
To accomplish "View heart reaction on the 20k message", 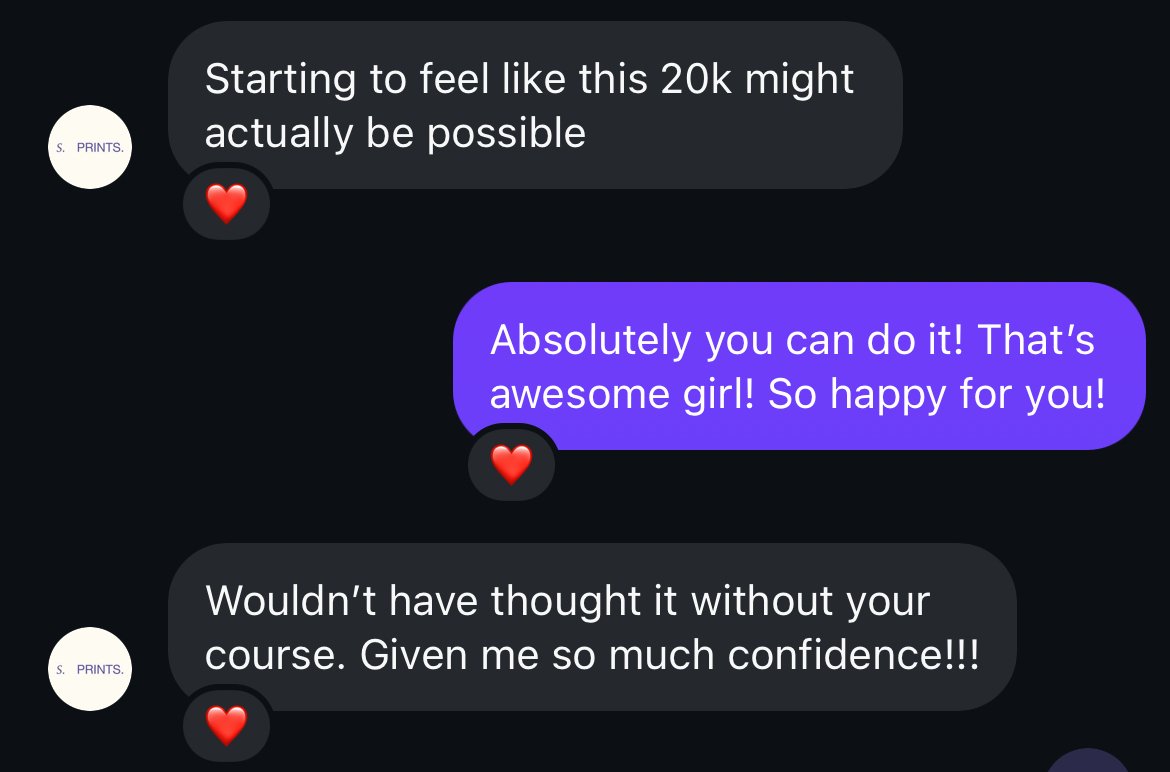I will [226, 204].
